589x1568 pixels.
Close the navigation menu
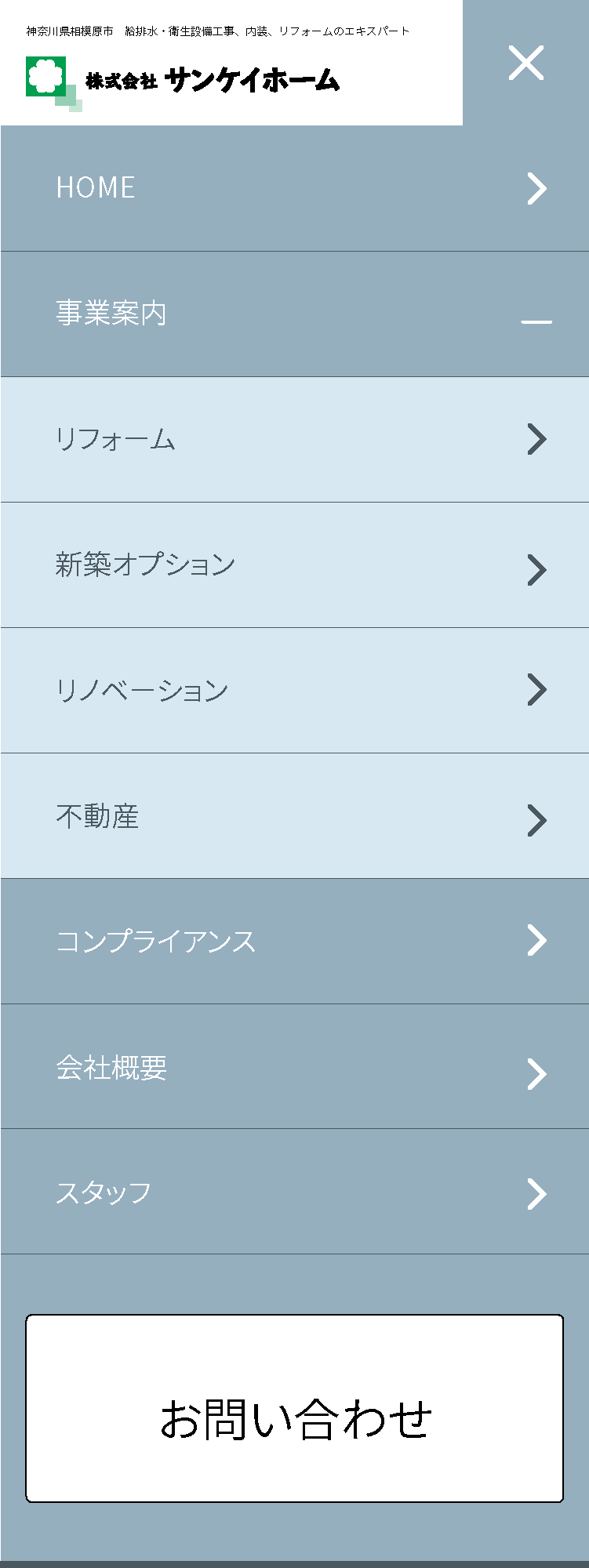click(525, 63)
